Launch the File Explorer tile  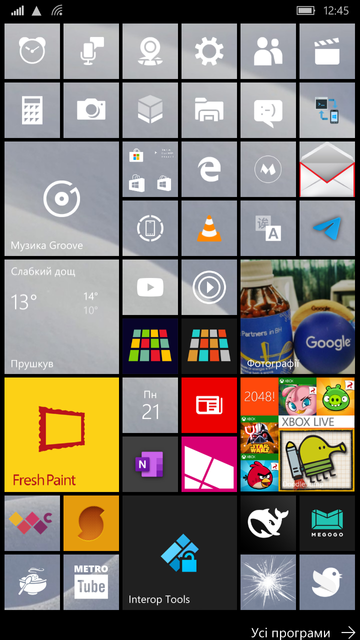point(209,110)
